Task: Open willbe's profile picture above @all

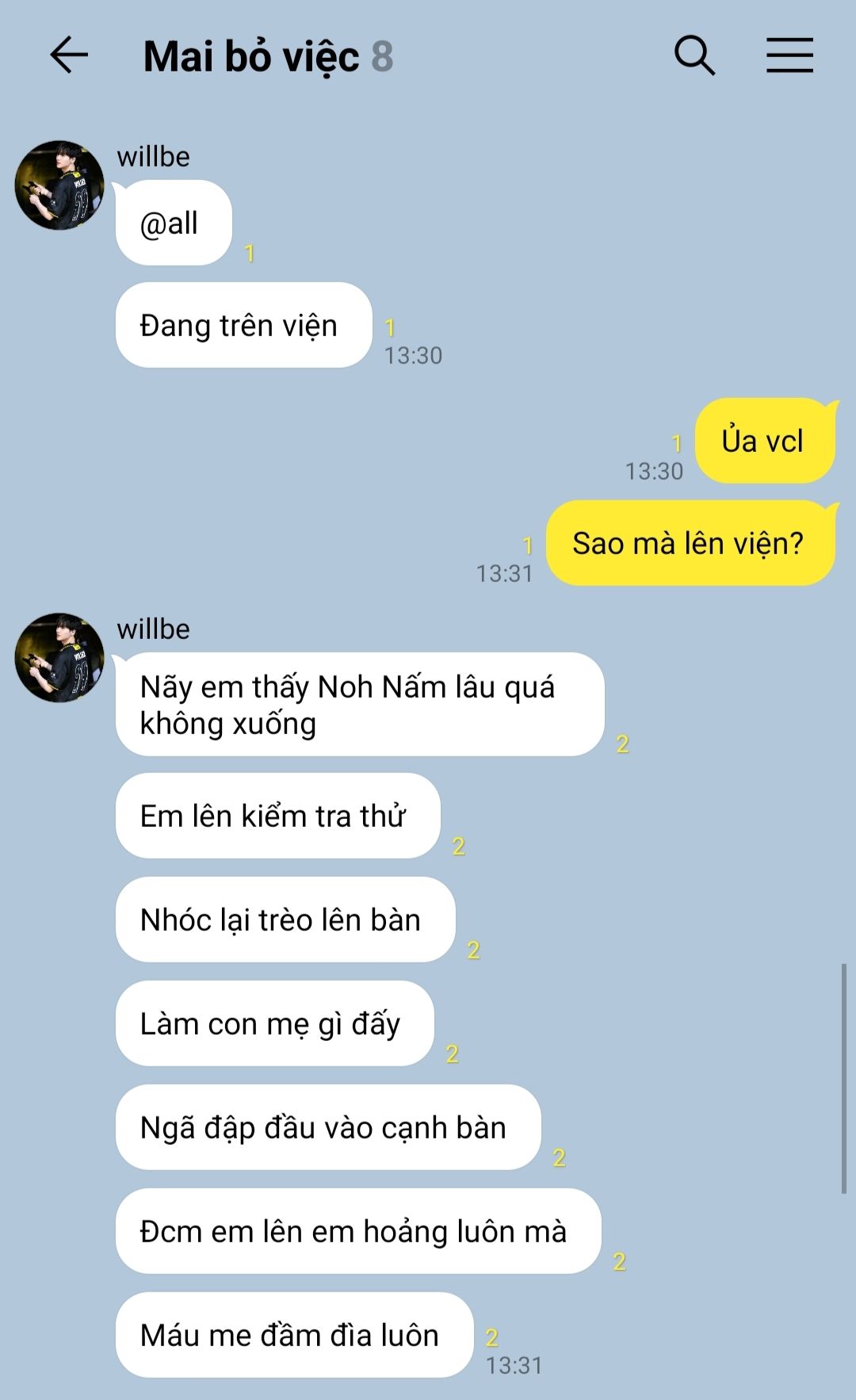Action: [x=59, y=186]
